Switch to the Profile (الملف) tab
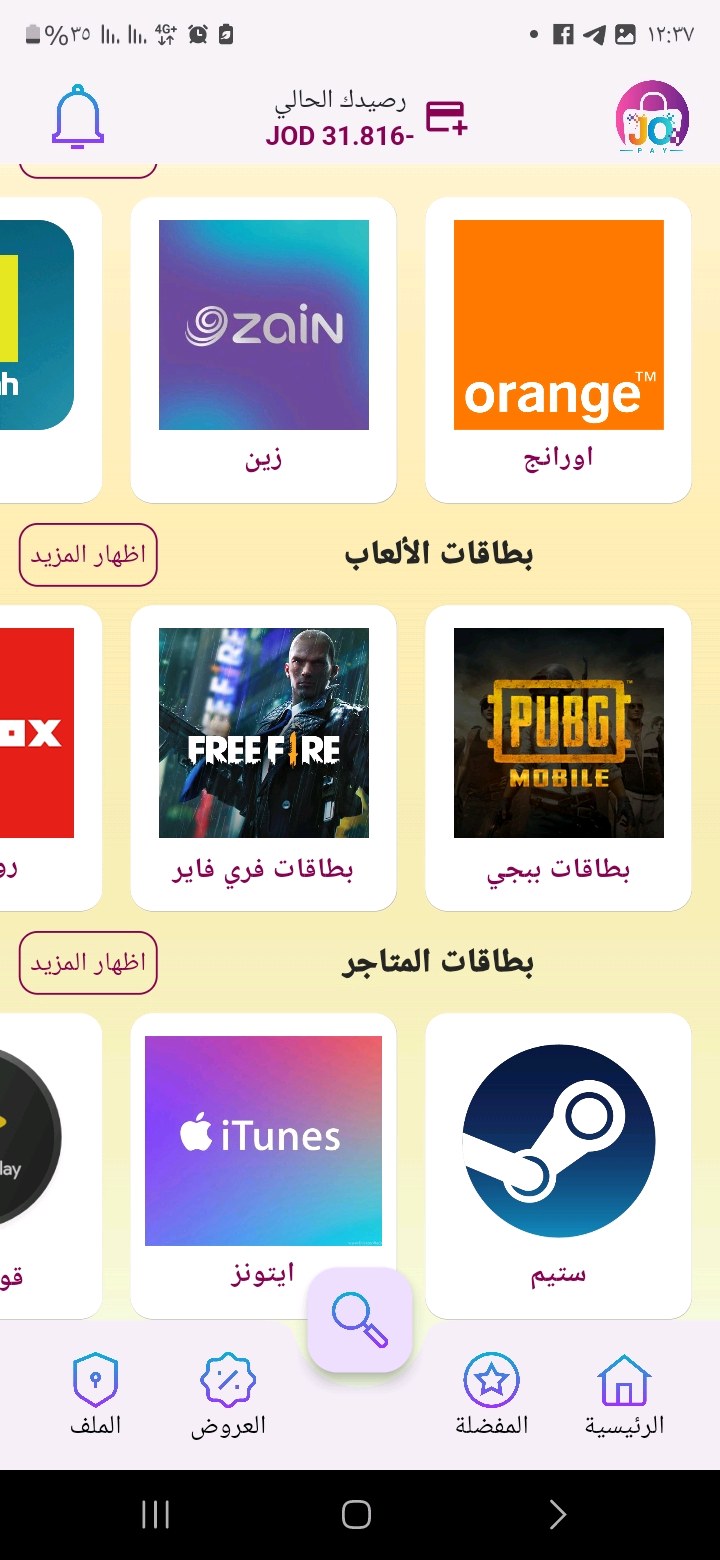Viewport: 720px width, 1560px height. point(96,1396)
